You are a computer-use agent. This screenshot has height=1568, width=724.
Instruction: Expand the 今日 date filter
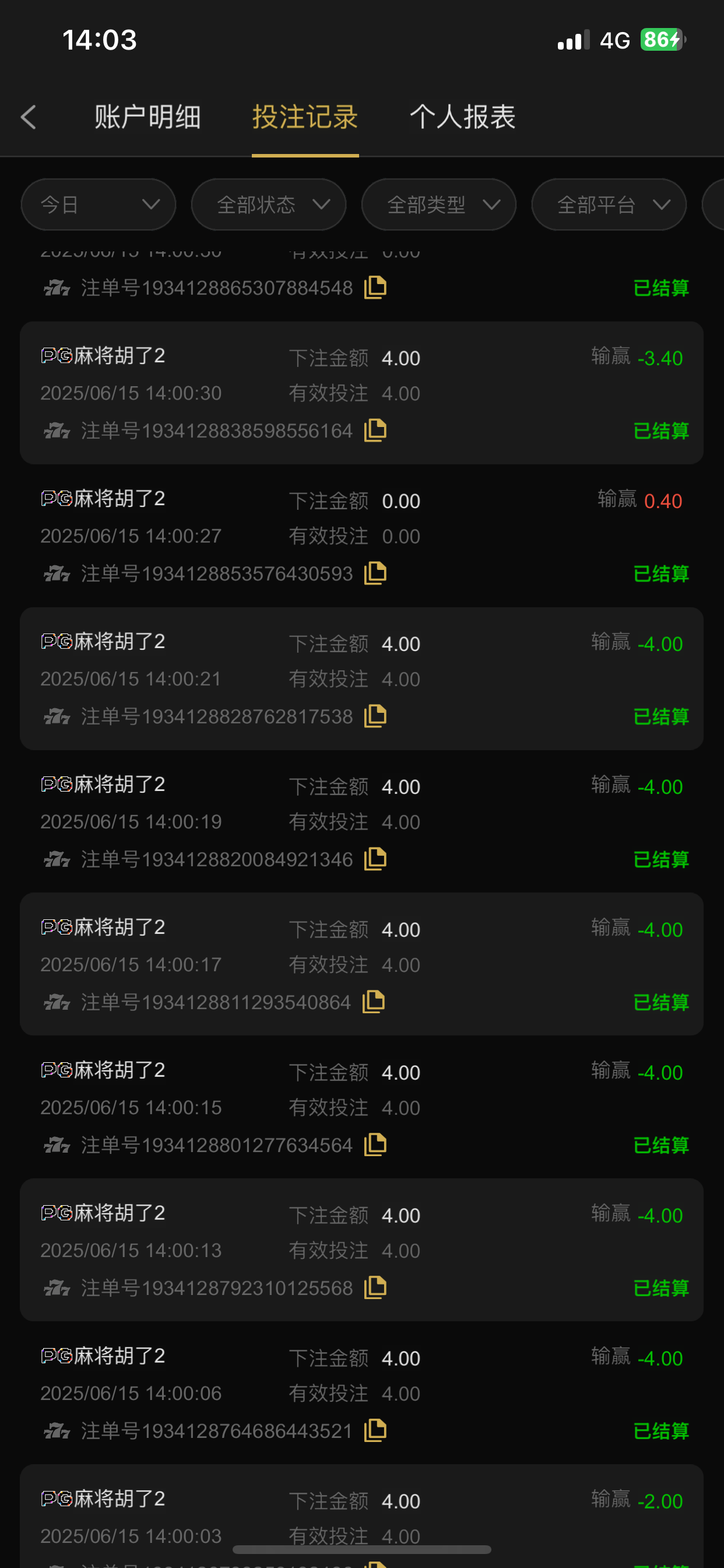pyautogui.click(x=99, y=205)
